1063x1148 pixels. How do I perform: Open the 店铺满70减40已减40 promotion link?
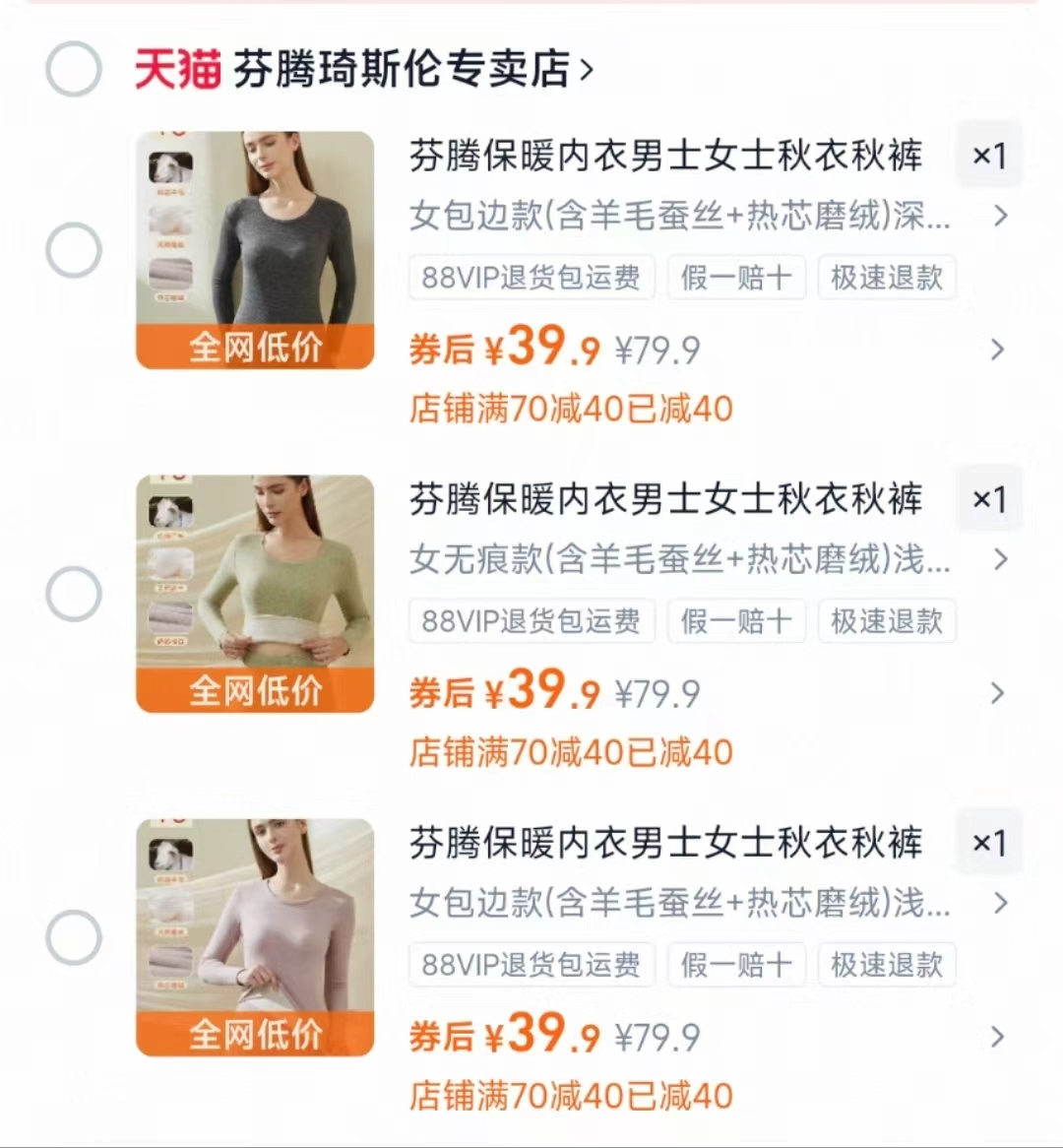(571, 409)
